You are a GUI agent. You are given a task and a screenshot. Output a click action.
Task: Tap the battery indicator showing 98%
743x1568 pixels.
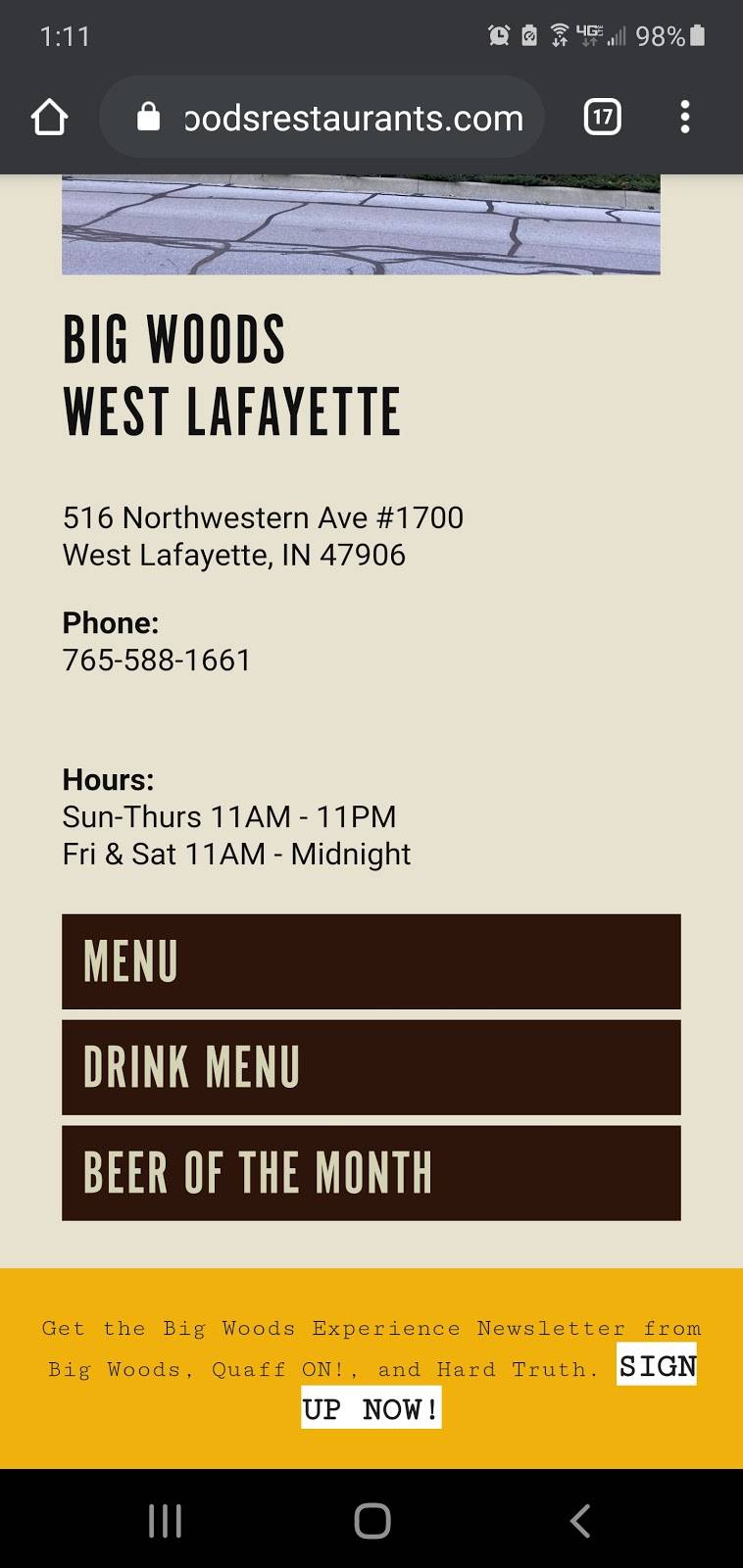(x=675, y=36)
